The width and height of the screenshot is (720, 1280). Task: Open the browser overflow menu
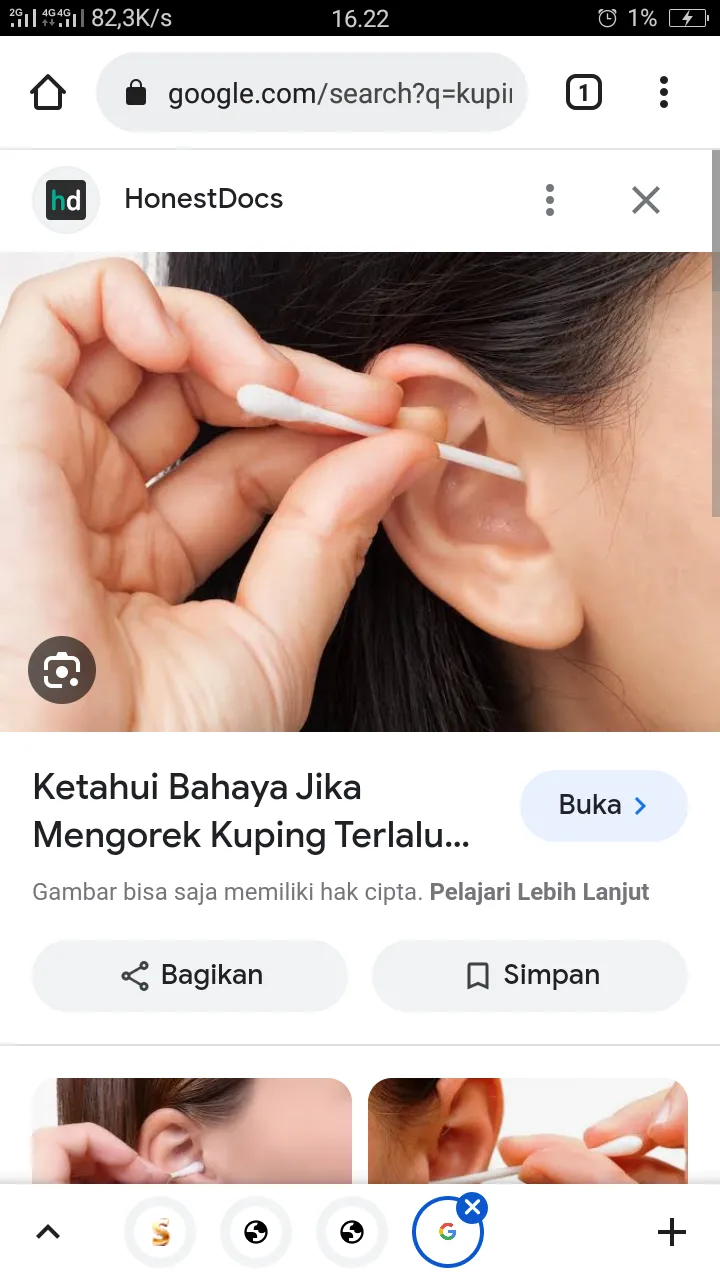click(663, 93)
